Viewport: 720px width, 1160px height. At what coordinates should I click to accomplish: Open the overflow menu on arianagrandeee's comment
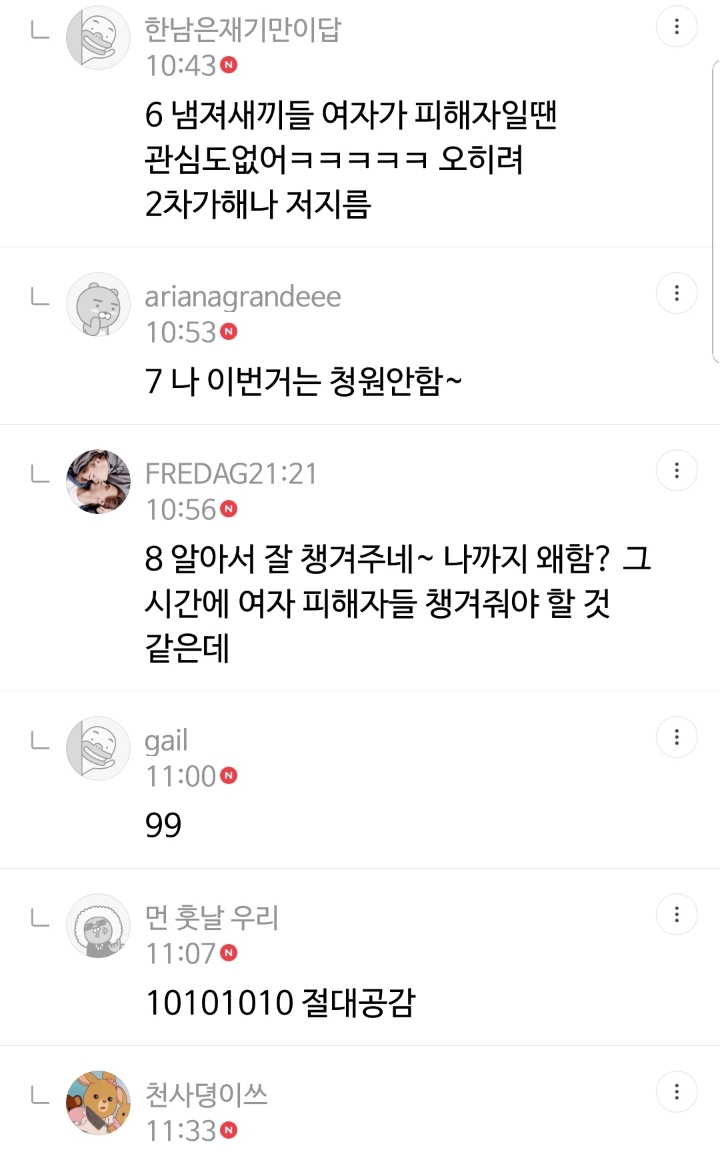point(678,293)
